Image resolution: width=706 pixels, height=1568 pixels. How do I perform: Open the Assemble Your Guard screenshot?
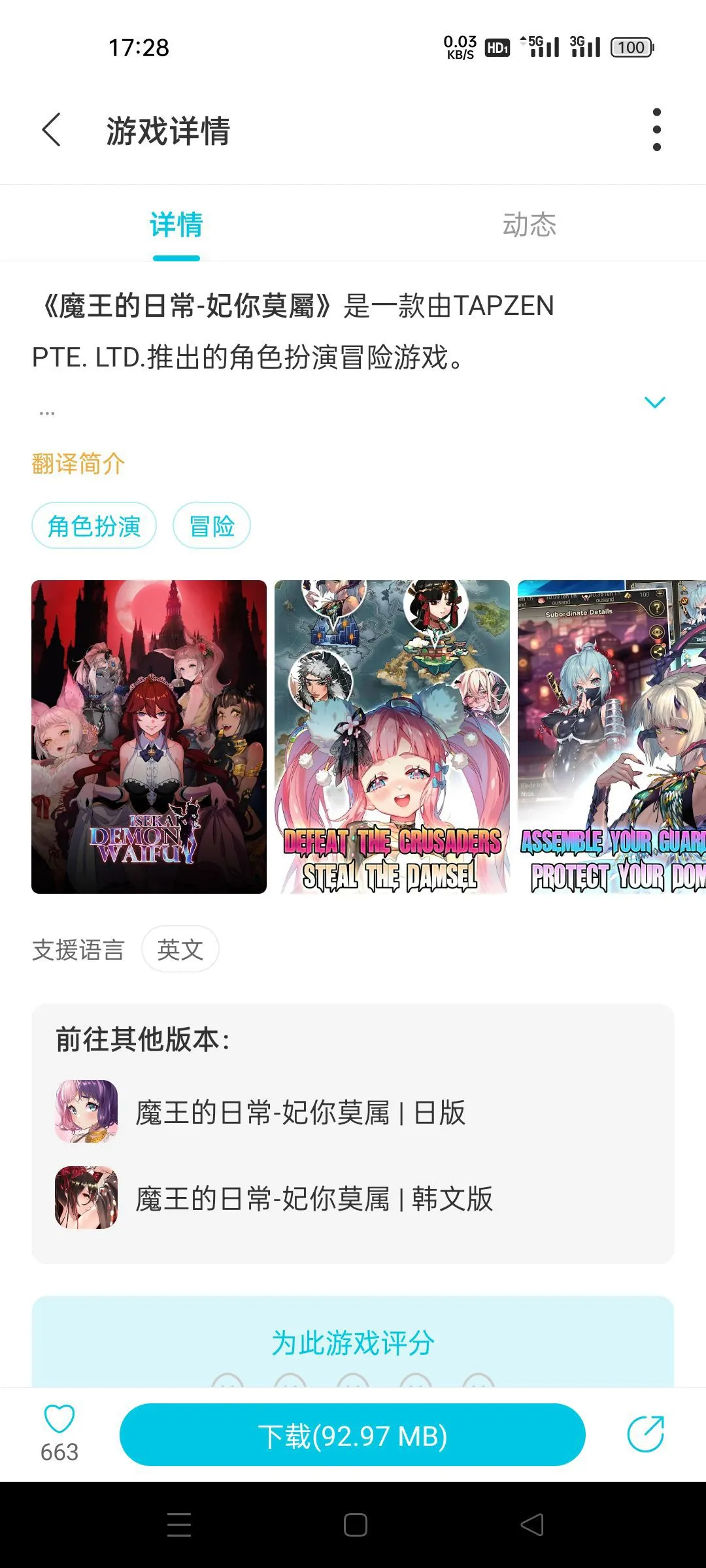611,736
